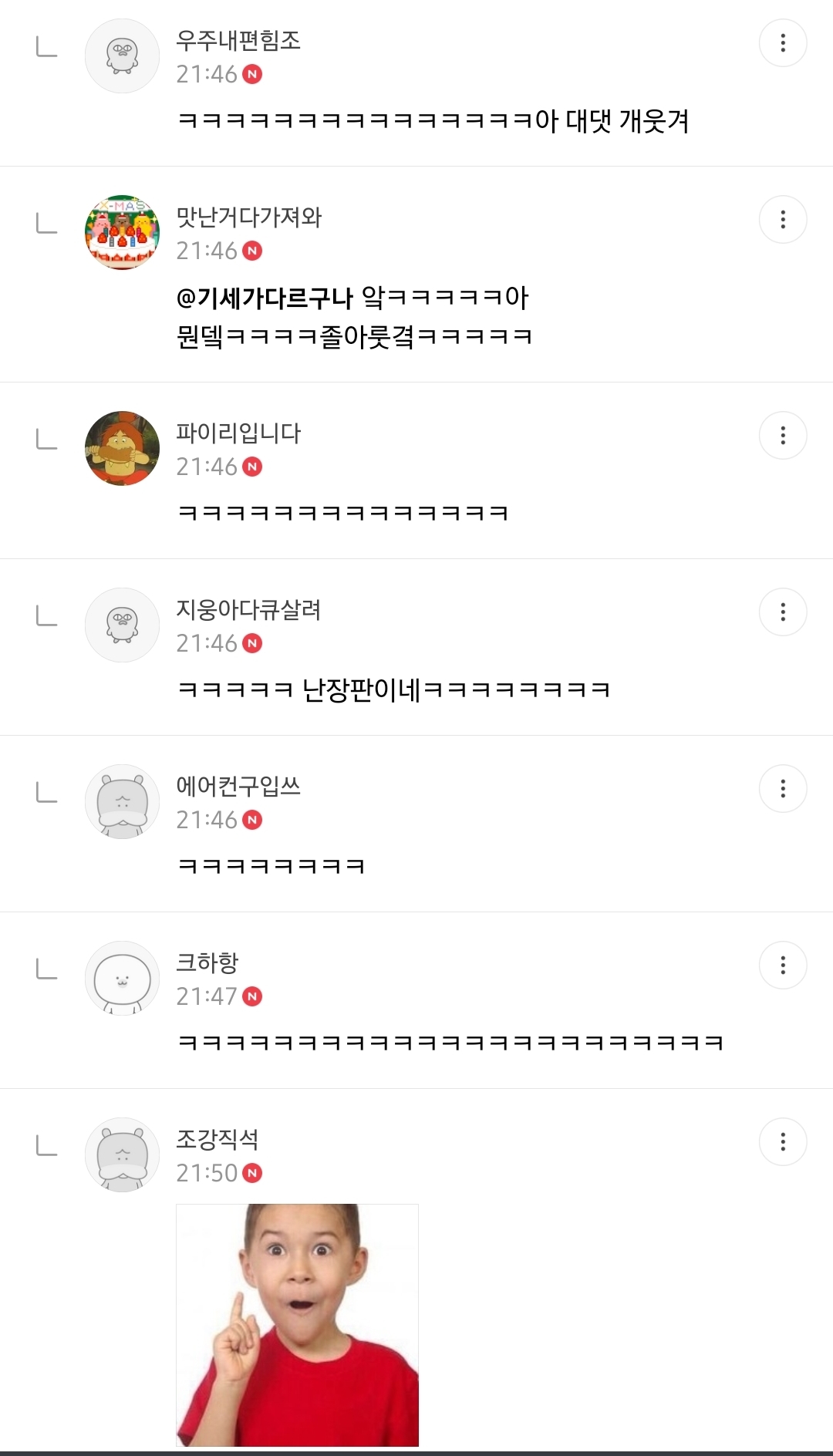Open overflow menu on 지웅아다큐살려's comment
This screenshot has width=833, height=1456.
[783, 612]
